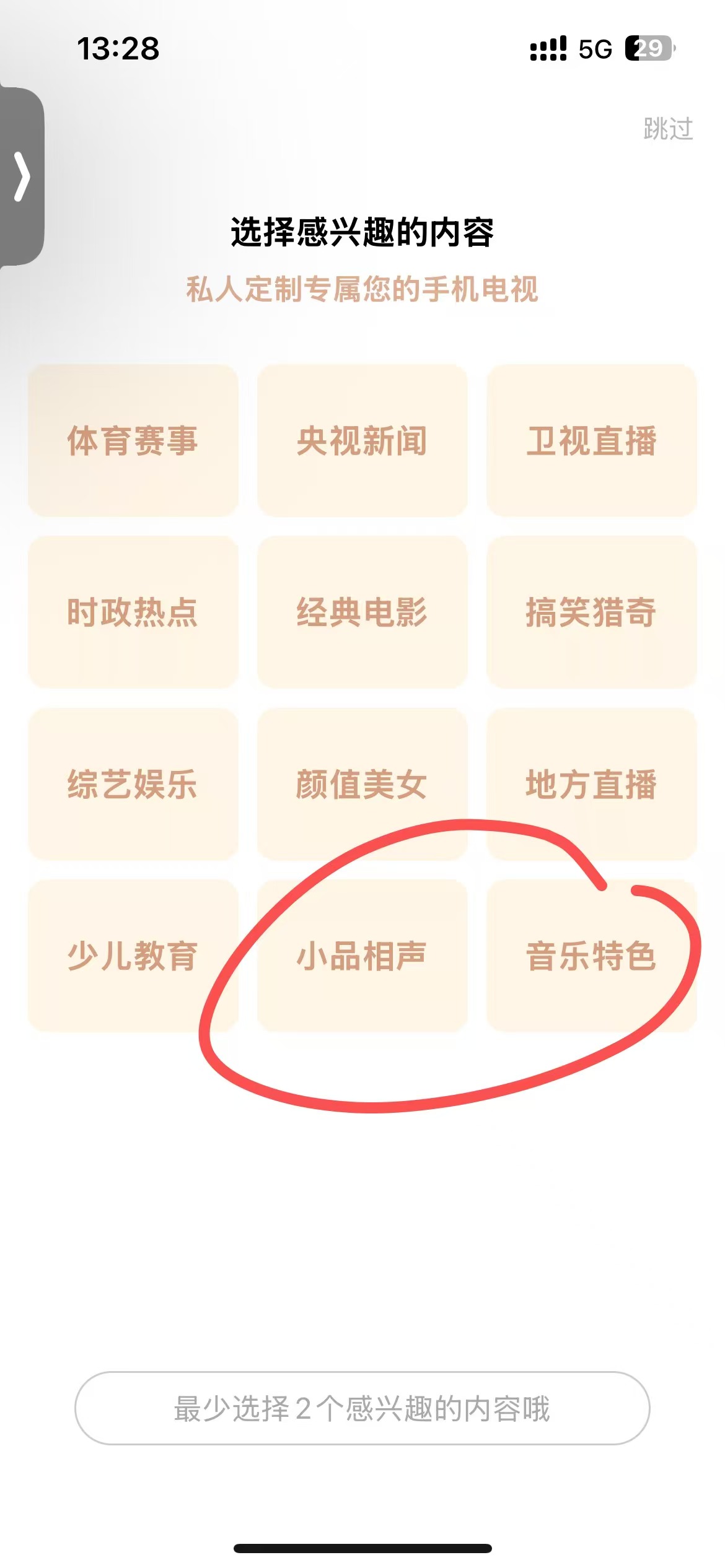Select 综艺娱乐 as an interest
The width and height of the screenshot is (725, 1568).
(x=133, y=783)
